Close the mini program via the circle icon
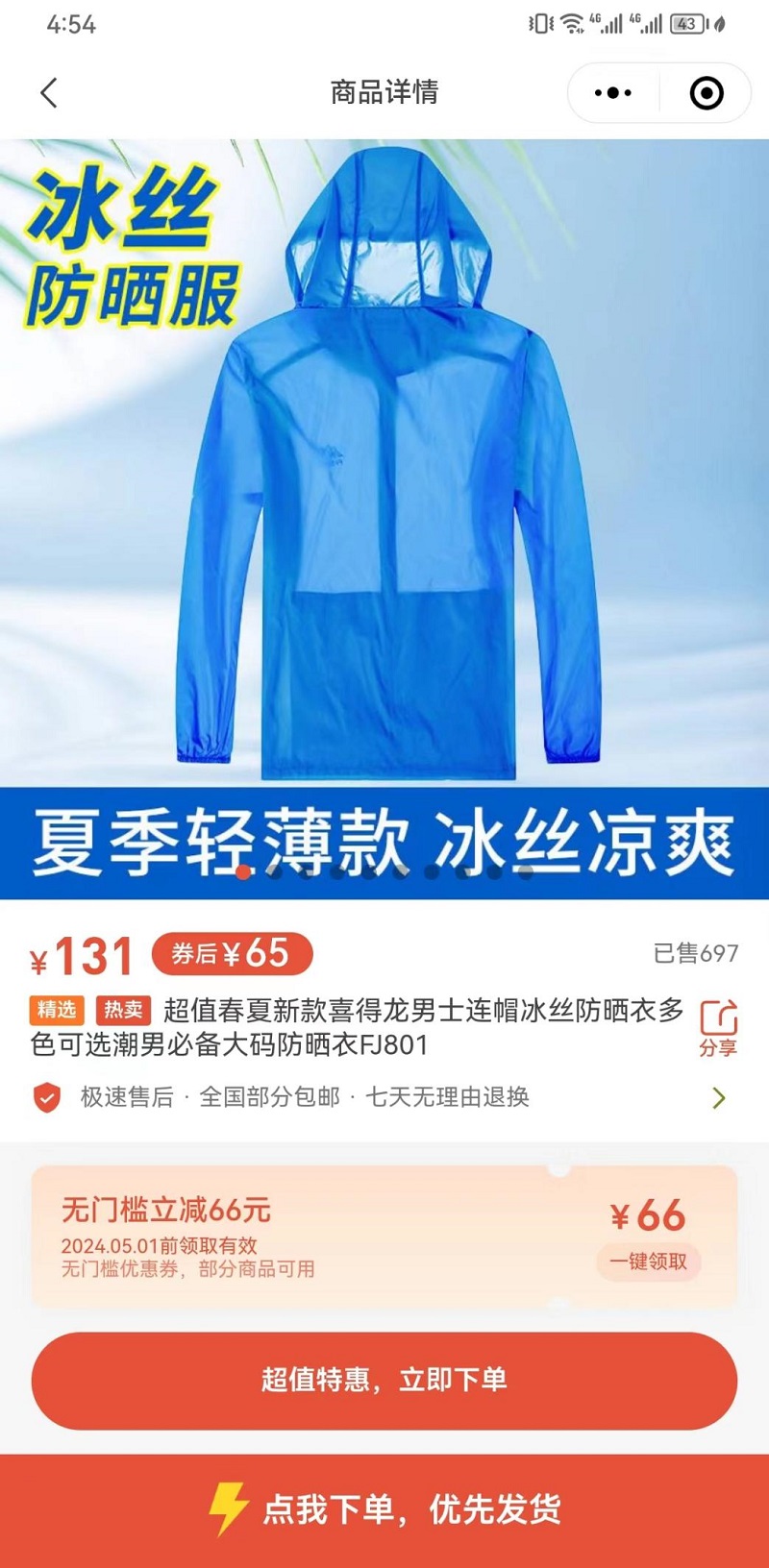This screenshot has width=769, height=1568. coord(707,93)
